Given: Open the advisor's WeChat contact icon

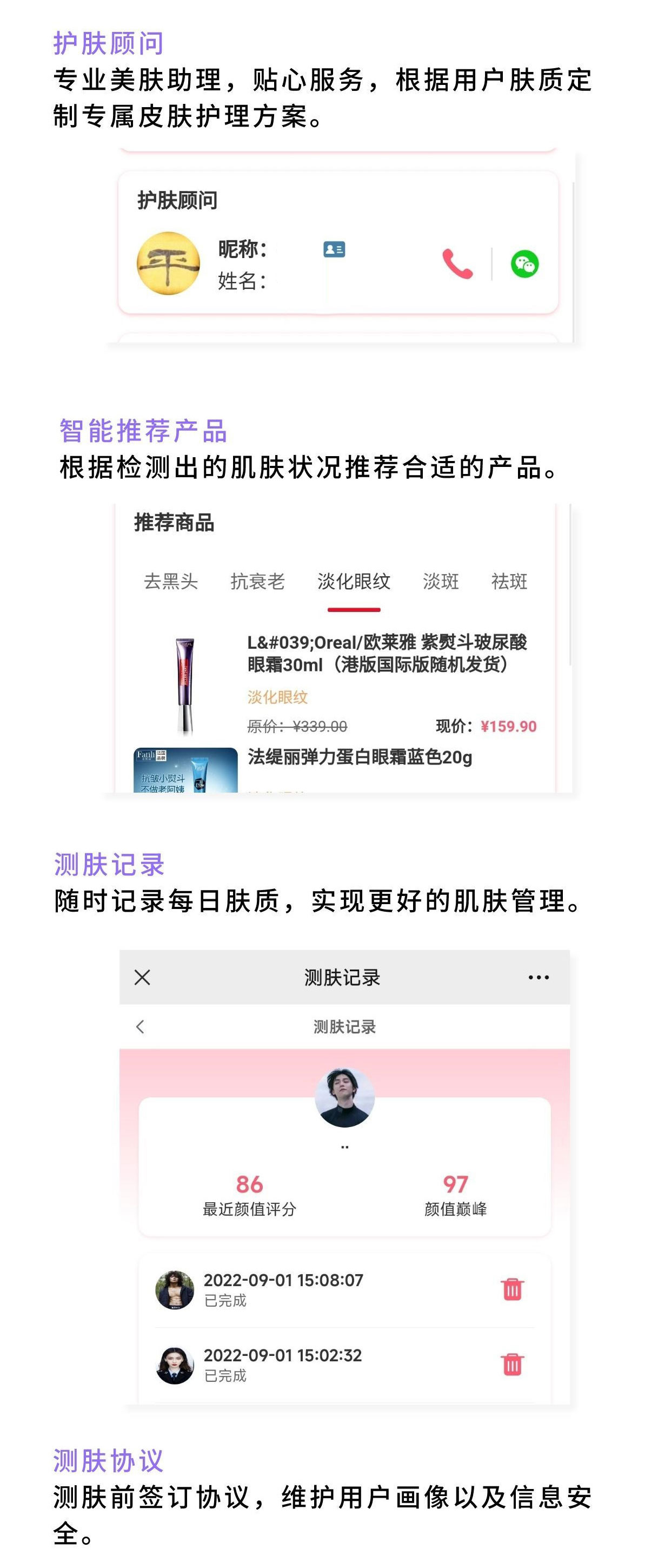Looking at the screenshot, I should click(527, 265).
